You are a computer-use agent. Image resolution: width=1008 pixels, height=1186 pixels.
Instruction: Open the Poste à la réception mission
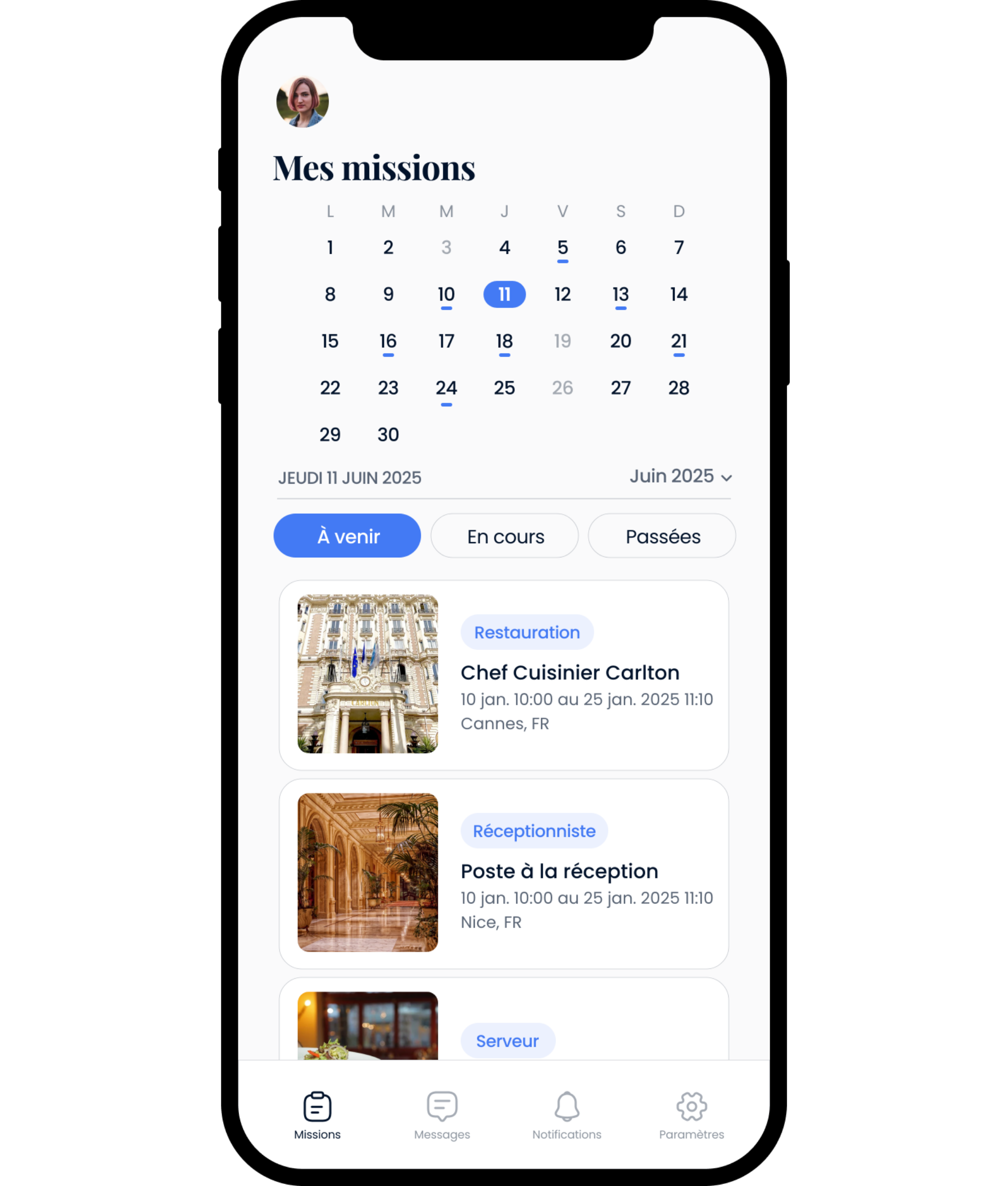[504, 873]
